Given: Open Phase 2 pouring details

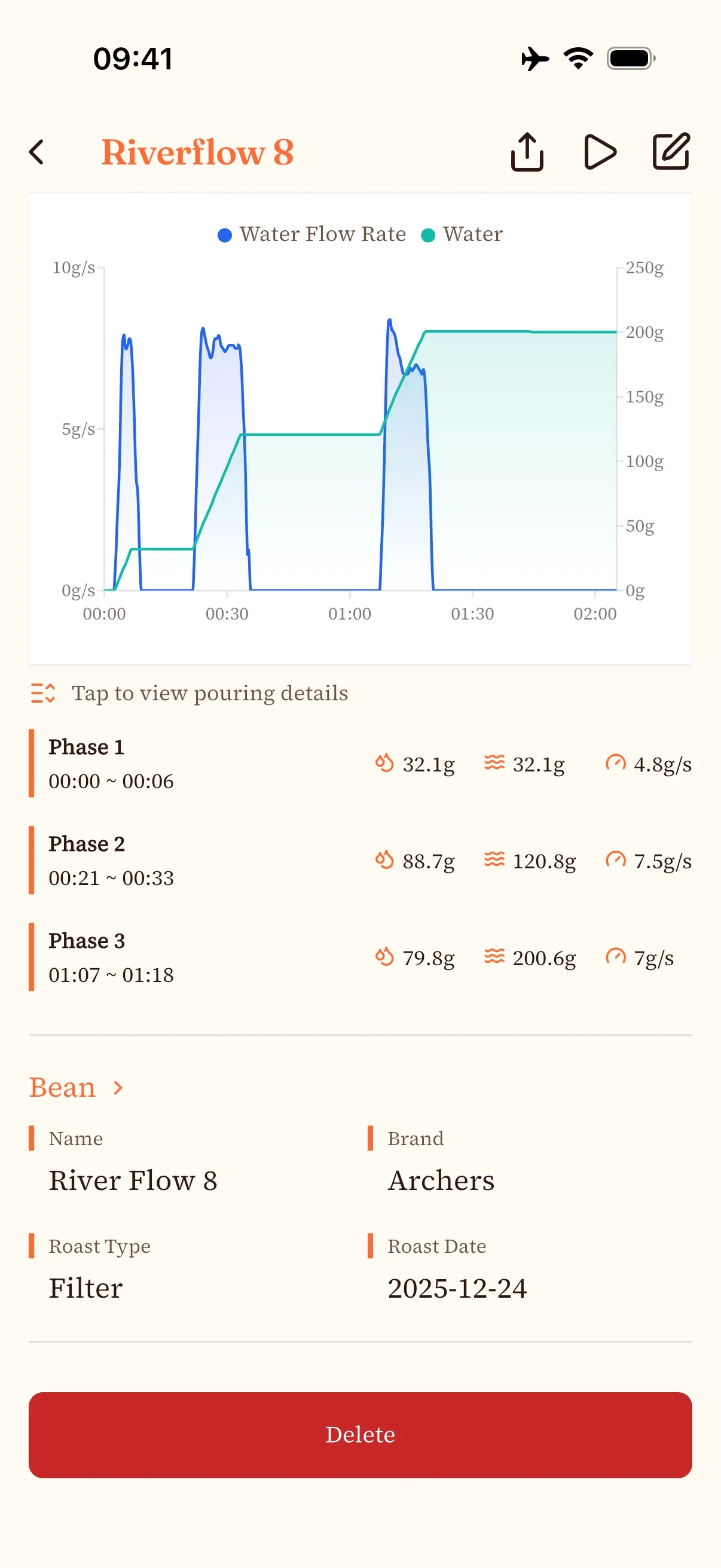Looking at the screenshot, I should 360,860.
